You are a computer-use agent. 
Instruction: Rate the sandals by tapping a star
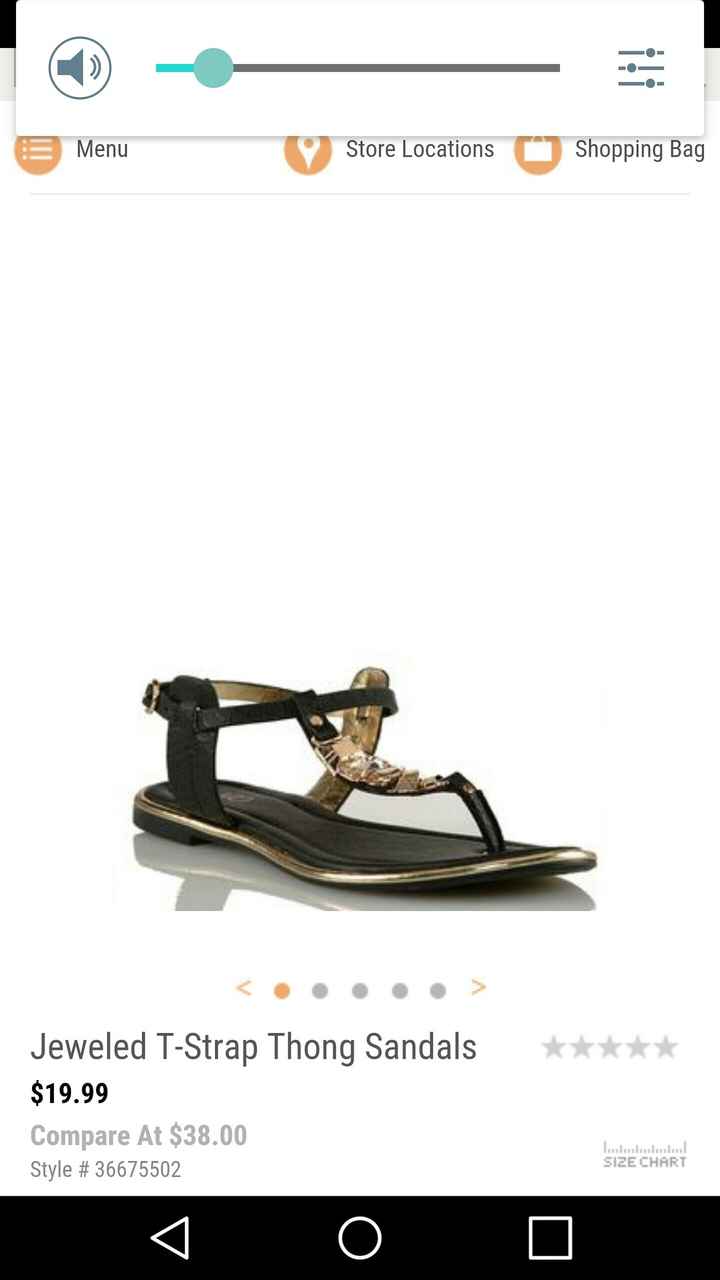pos(610,1046)
